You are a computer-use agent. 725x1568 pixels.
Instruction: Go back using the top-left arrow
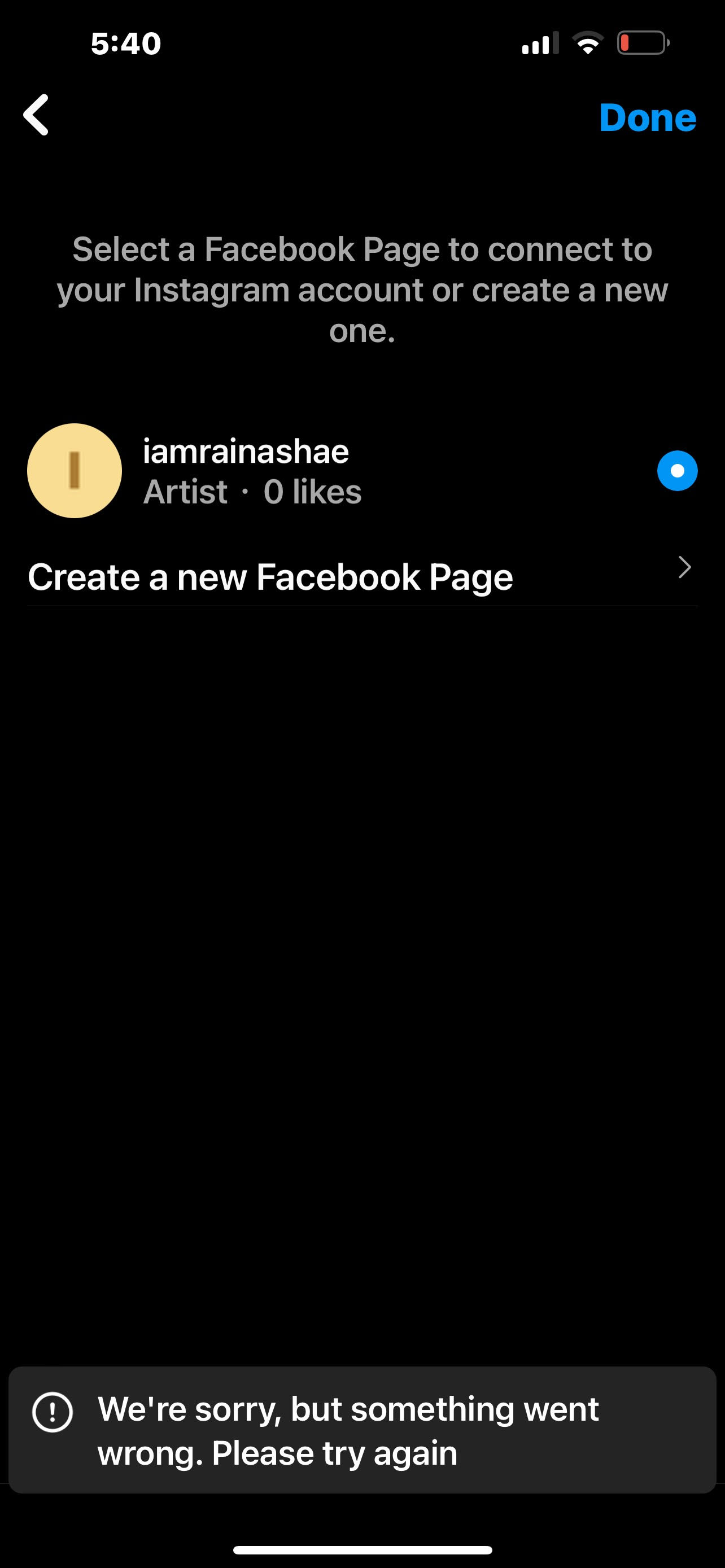(x=37, y=115)
